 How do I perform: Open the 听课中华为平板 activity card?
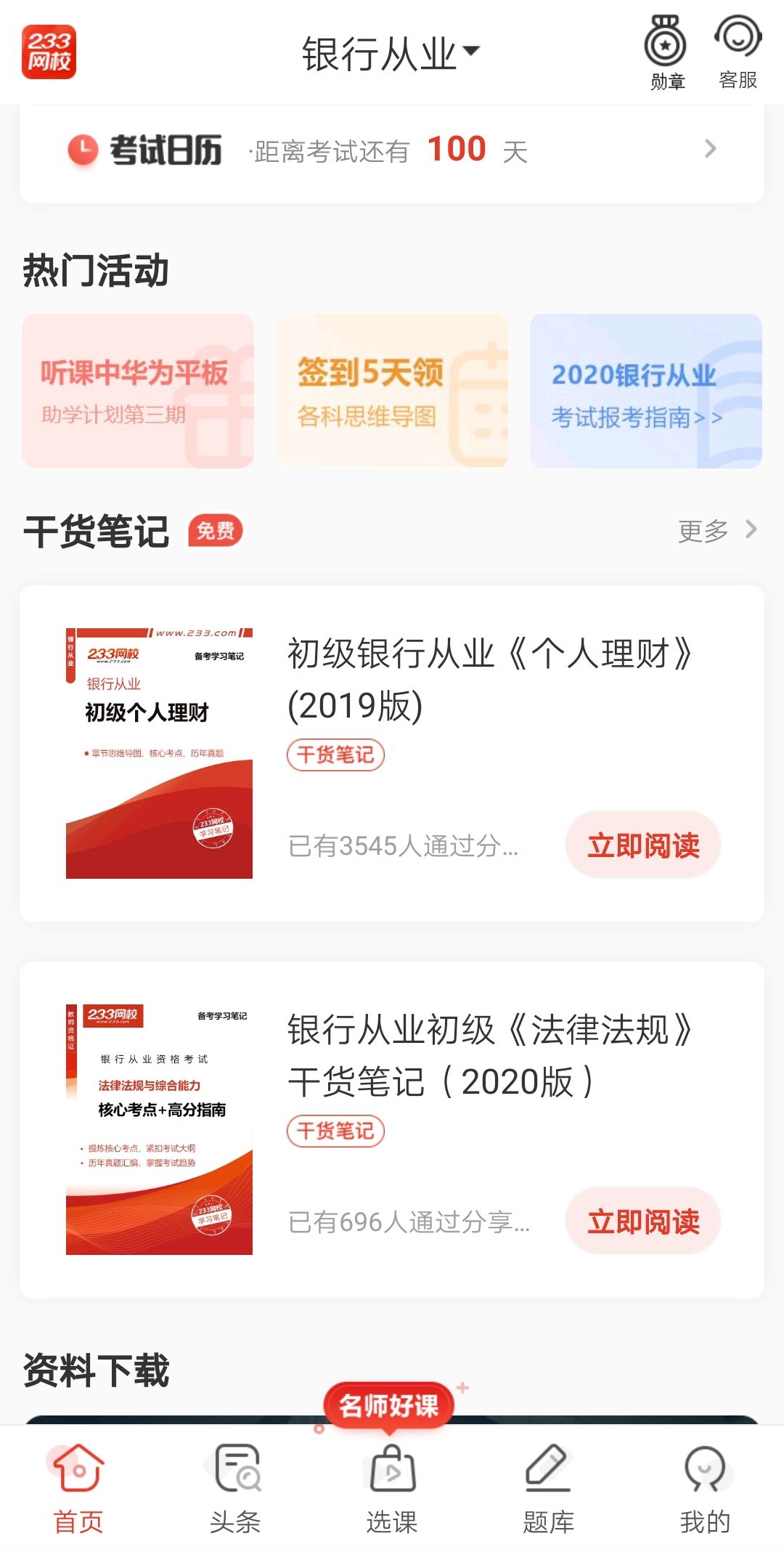click(138, 391)
